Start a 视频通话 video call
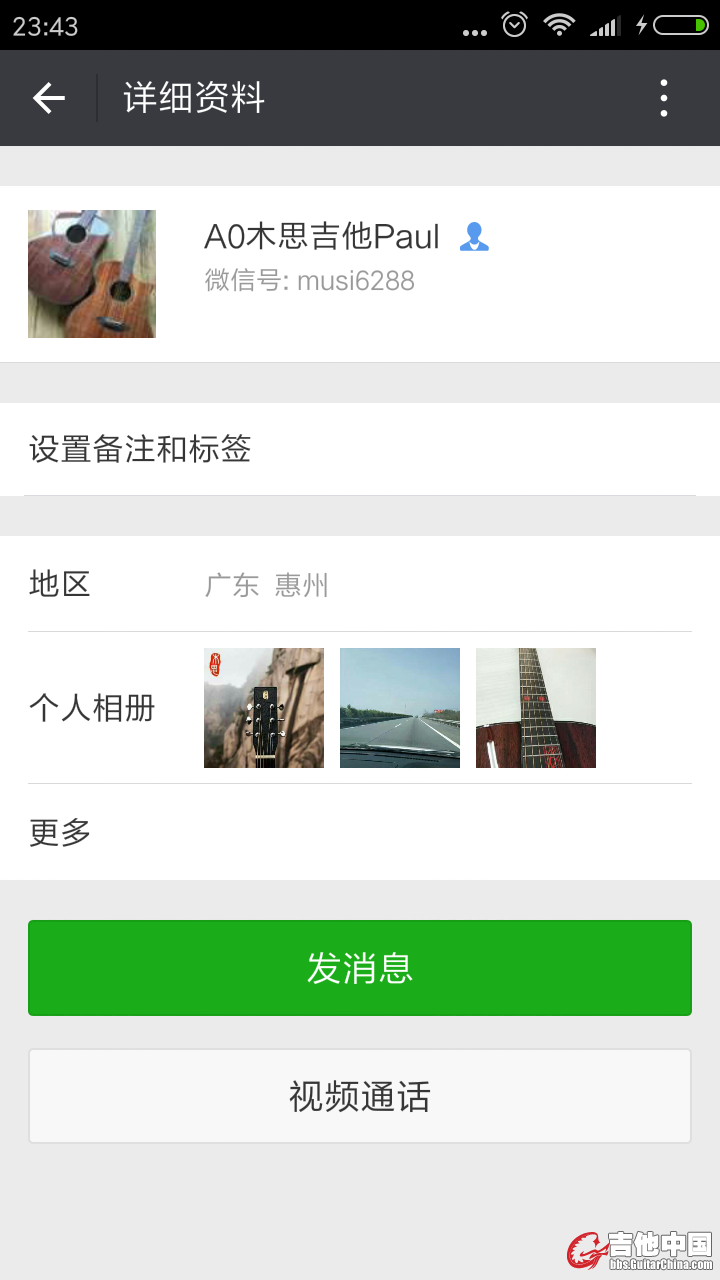 [360, 1096]
